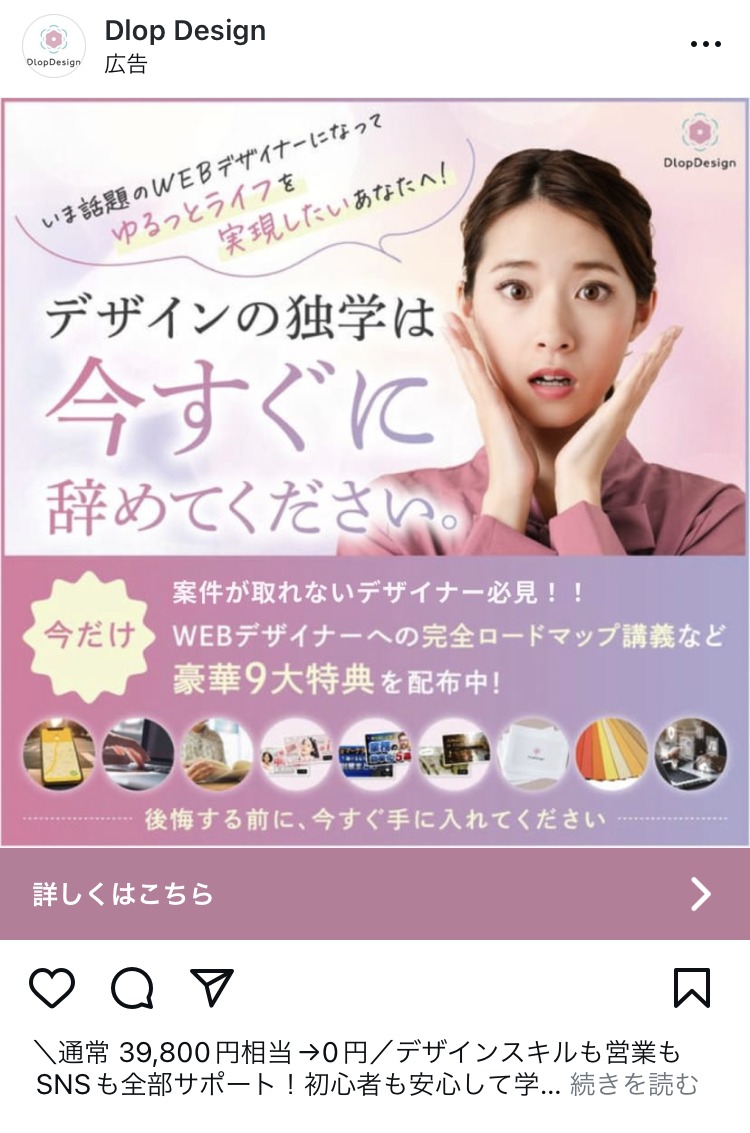Share this post via paper plane

(x=211, y=988)
